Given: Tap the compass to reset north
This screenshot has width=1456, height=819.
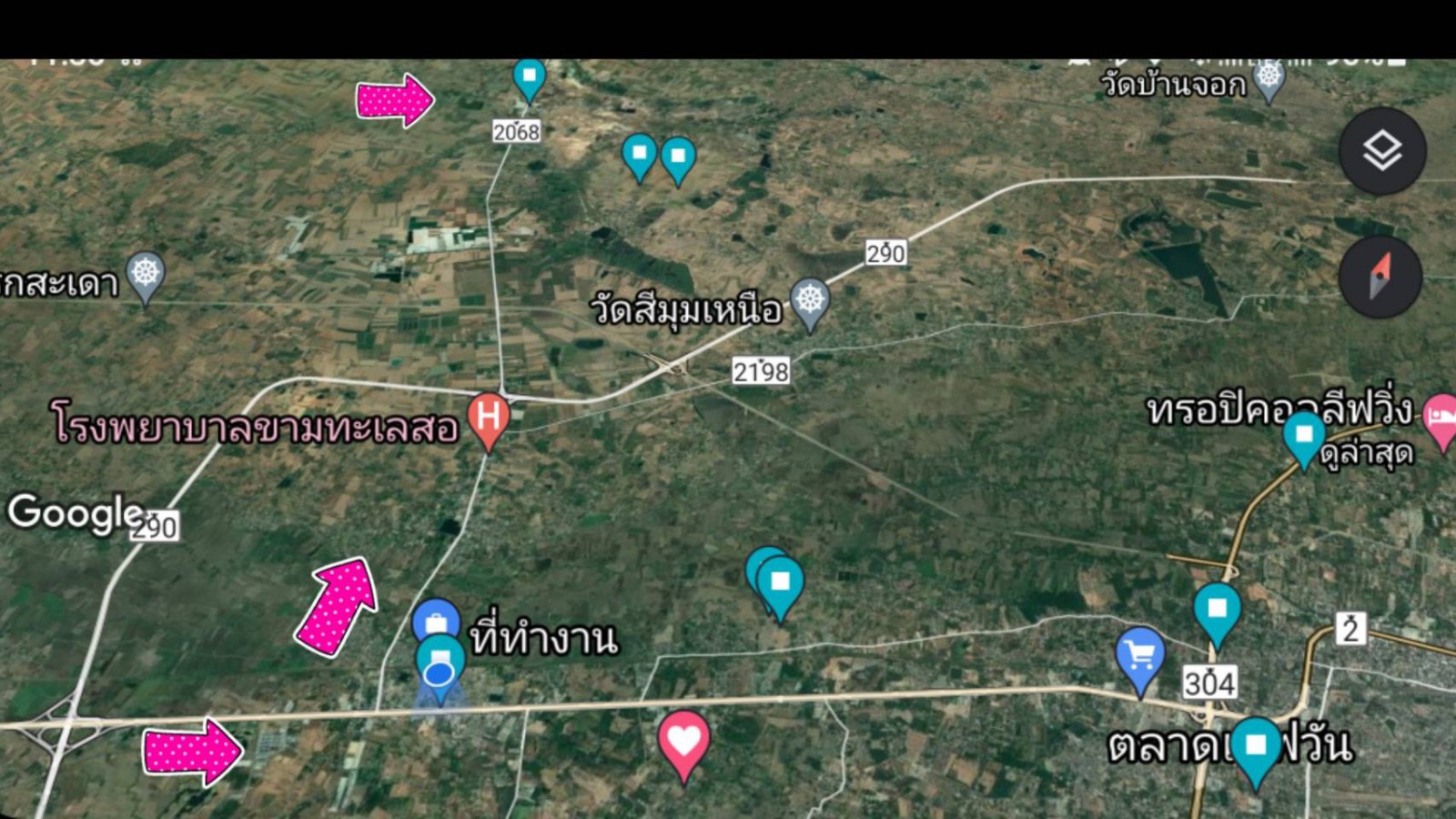Looking at the screenshot, I should coord(1380,277).
